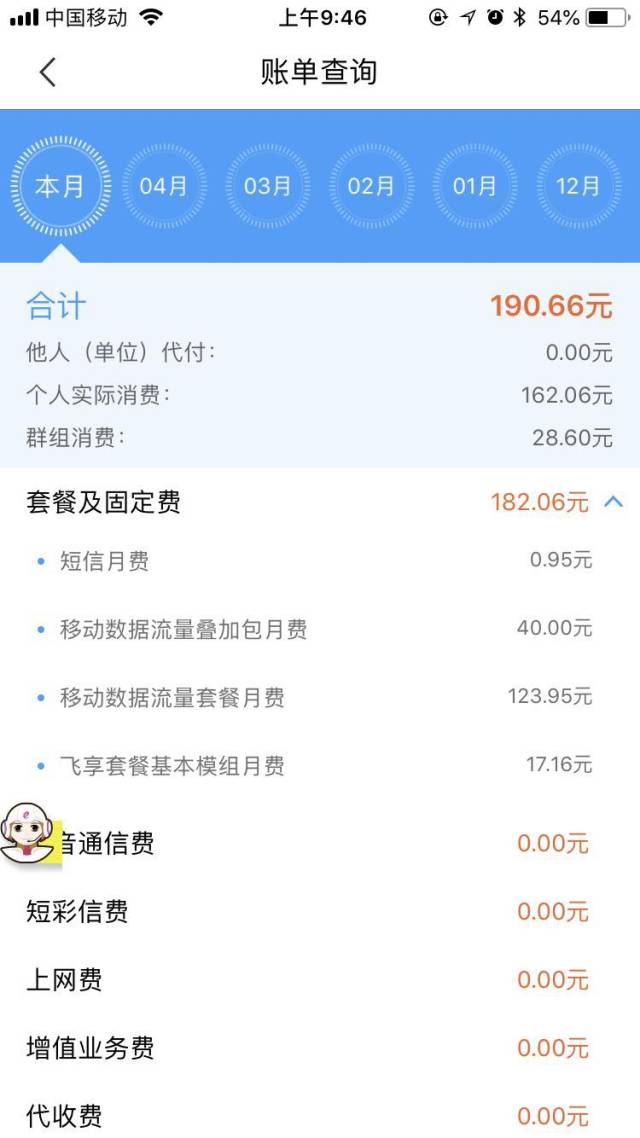This screenshot has width=640, height=1138.
Task: Collapse the 套餐及固定费 section
Action: point(613,502)
